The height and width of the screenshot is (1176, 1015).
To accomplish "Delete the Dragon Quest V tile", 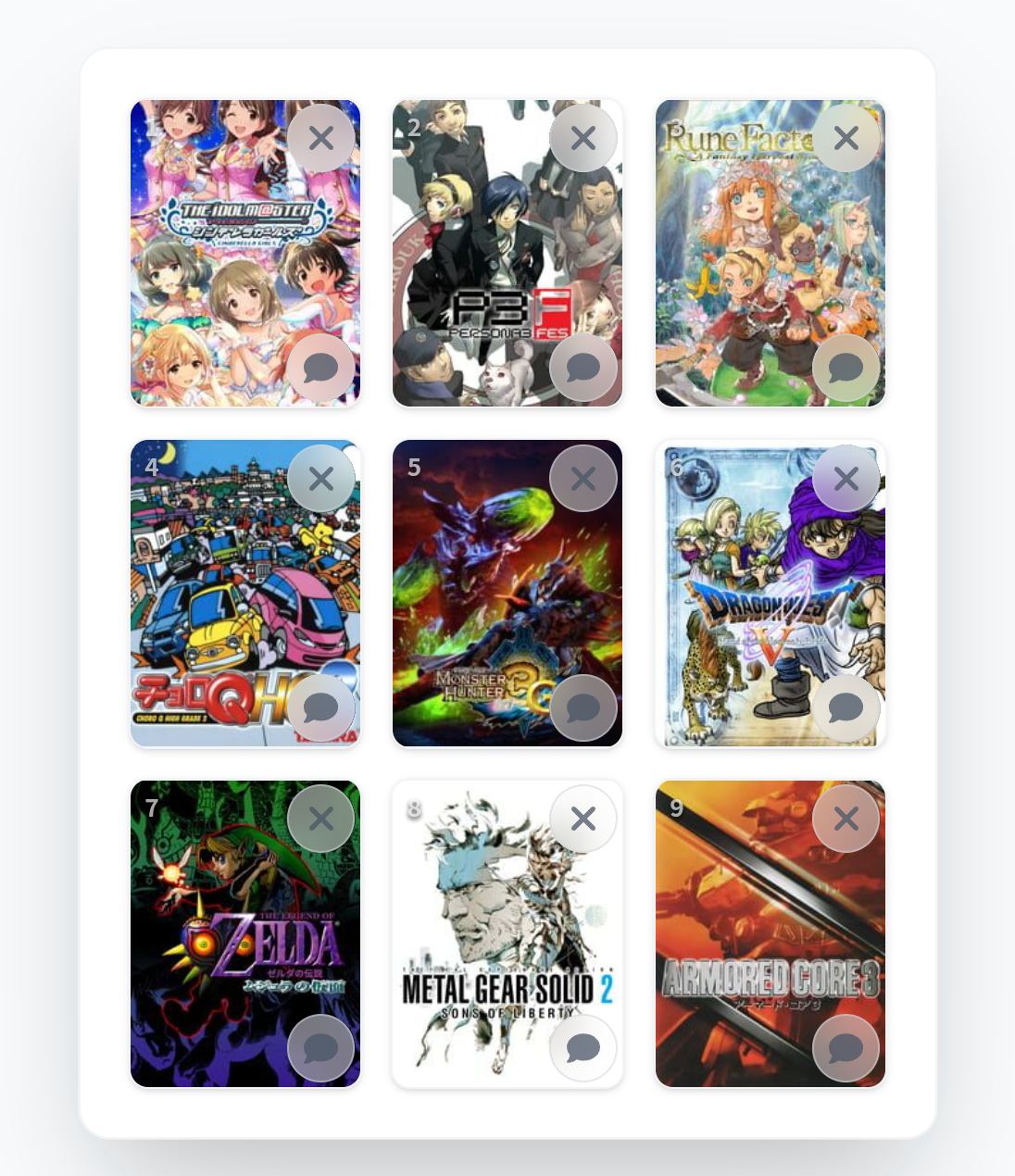I will (x=846, y=479).
